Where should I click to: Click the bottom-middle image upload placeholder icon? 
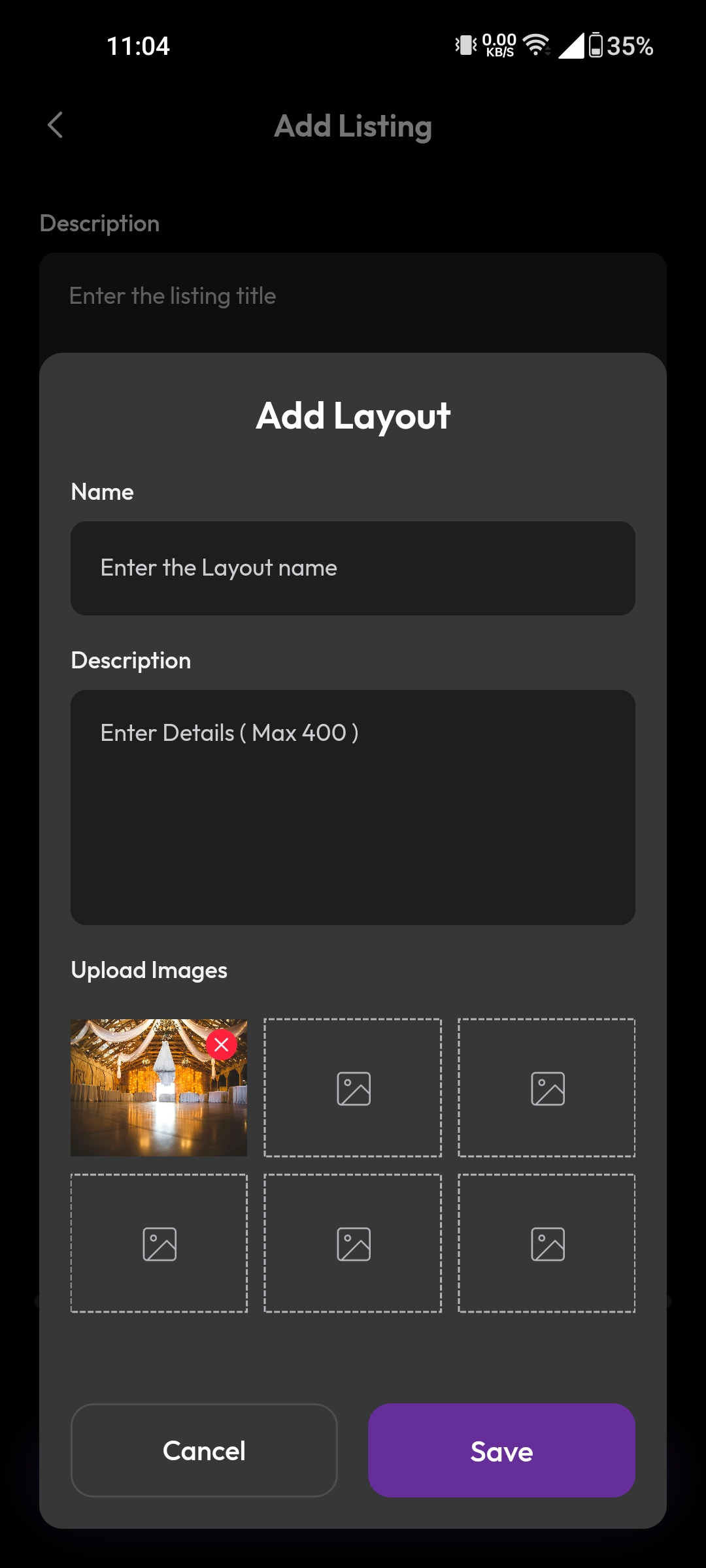(x=352, y=1243)
